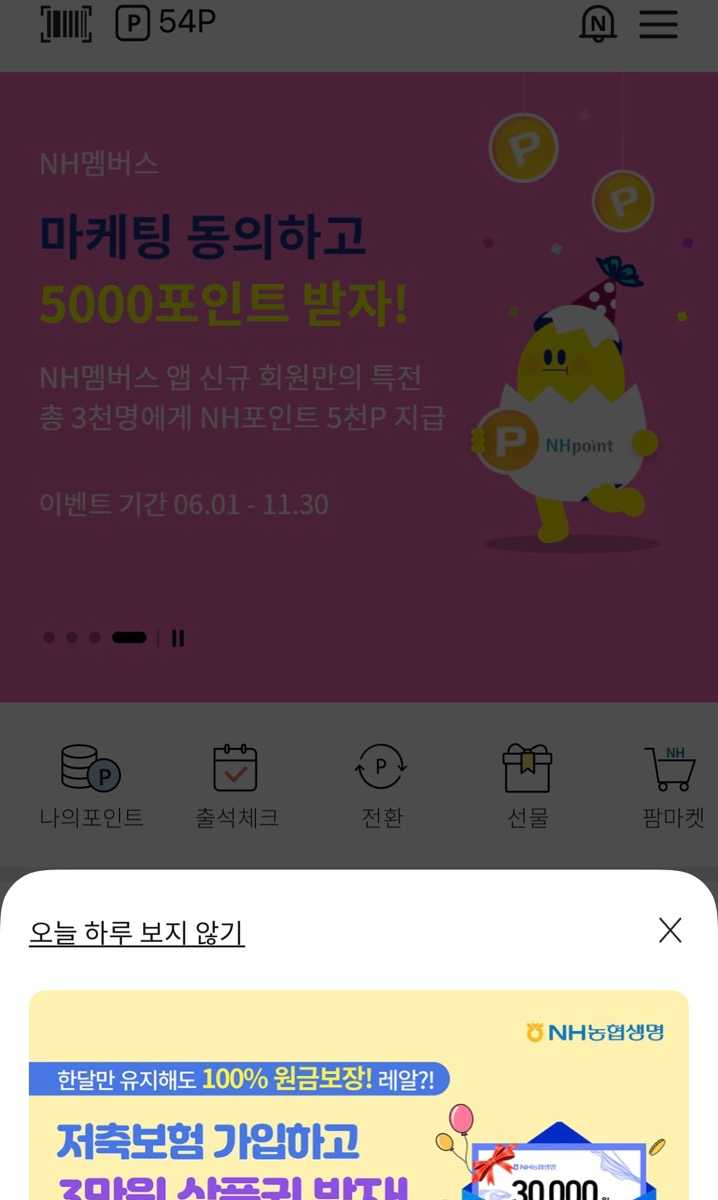Open the 선물 gift shortcut
The height and width of the screenshot is (1200, 718).
(x=527, y=786)
